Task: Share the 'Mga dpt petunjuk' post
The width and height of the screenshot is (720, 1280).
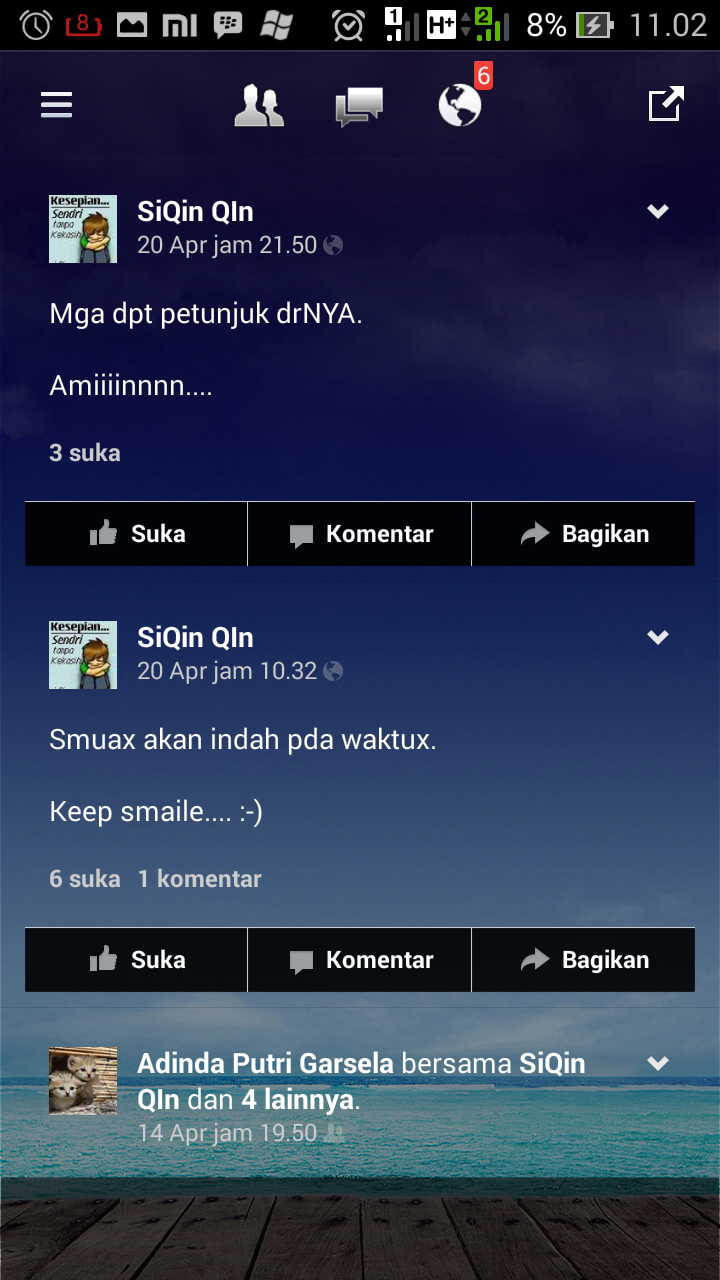Action: tap(584, 534)
